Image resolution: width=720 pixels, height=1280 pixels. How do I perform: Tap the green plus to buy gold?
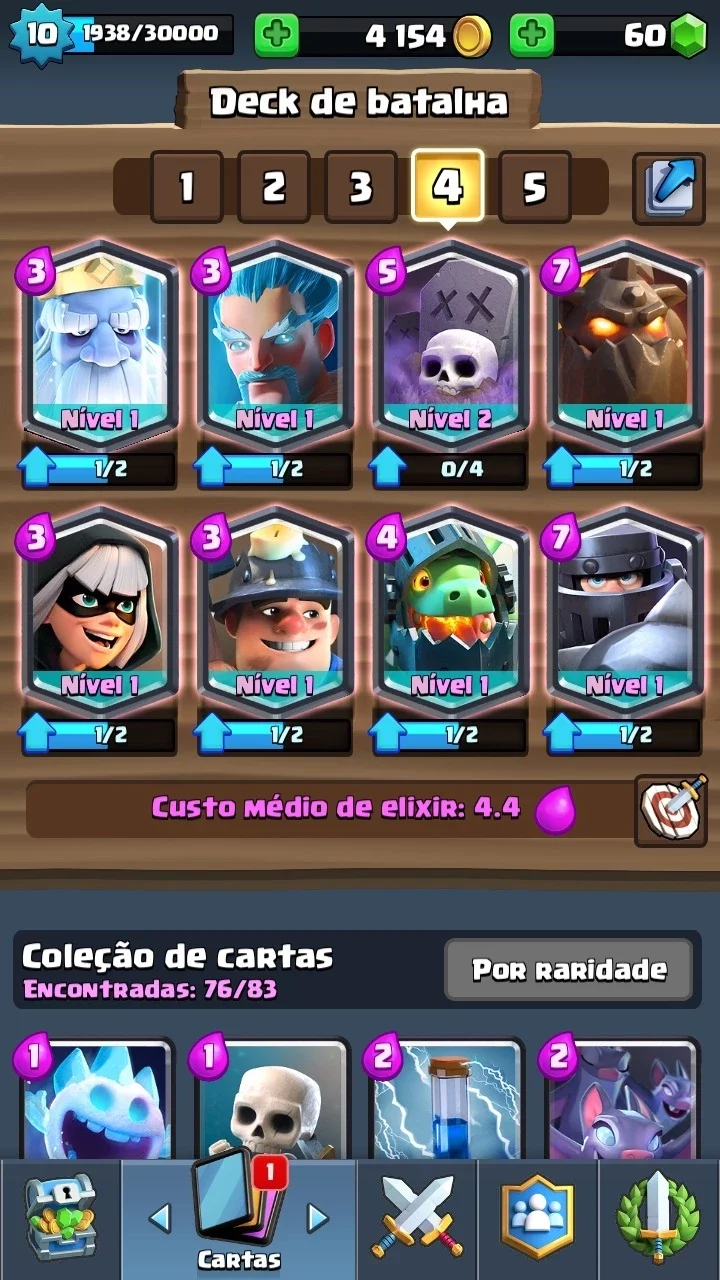tap(276, 36)
